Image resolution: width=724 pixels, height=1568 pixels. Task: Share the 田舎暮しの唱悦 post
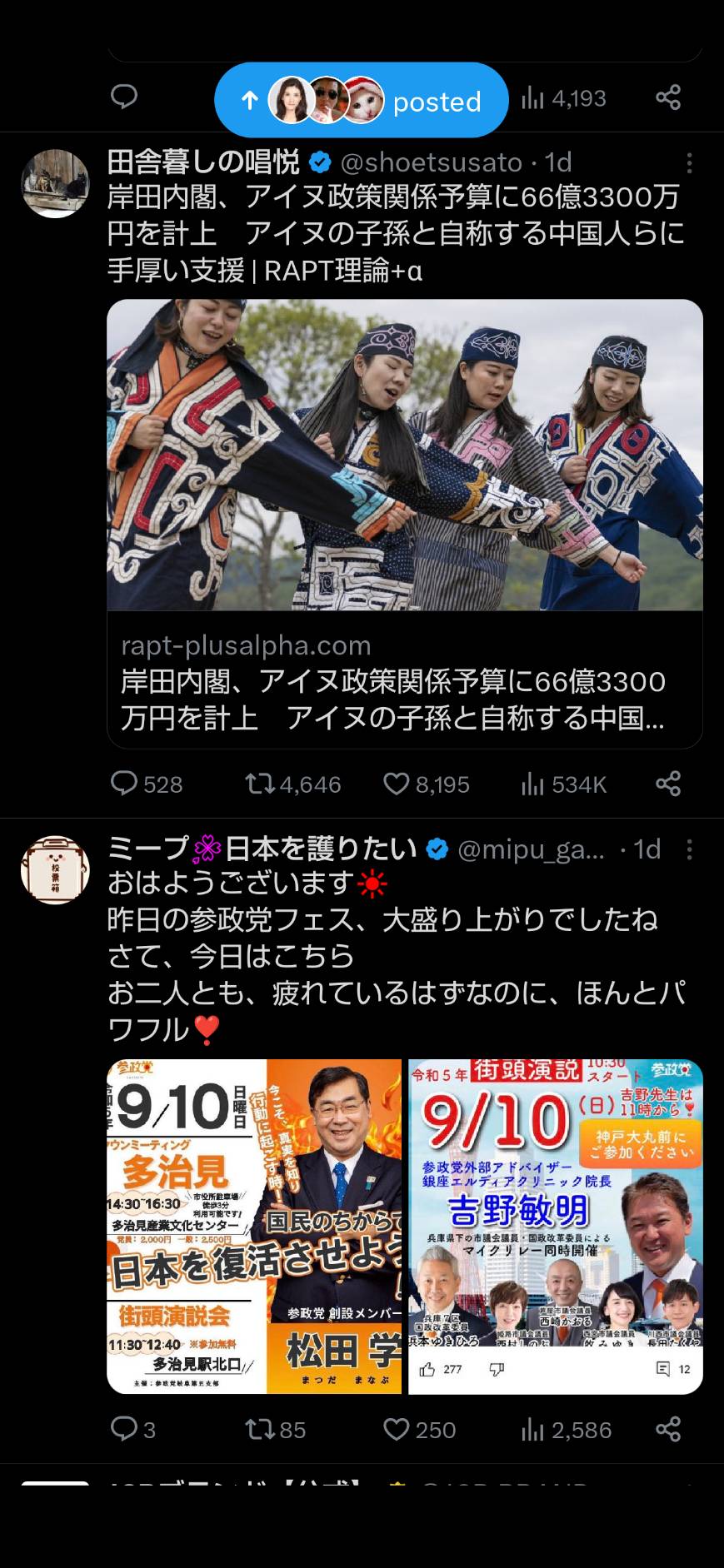point(668,784)
